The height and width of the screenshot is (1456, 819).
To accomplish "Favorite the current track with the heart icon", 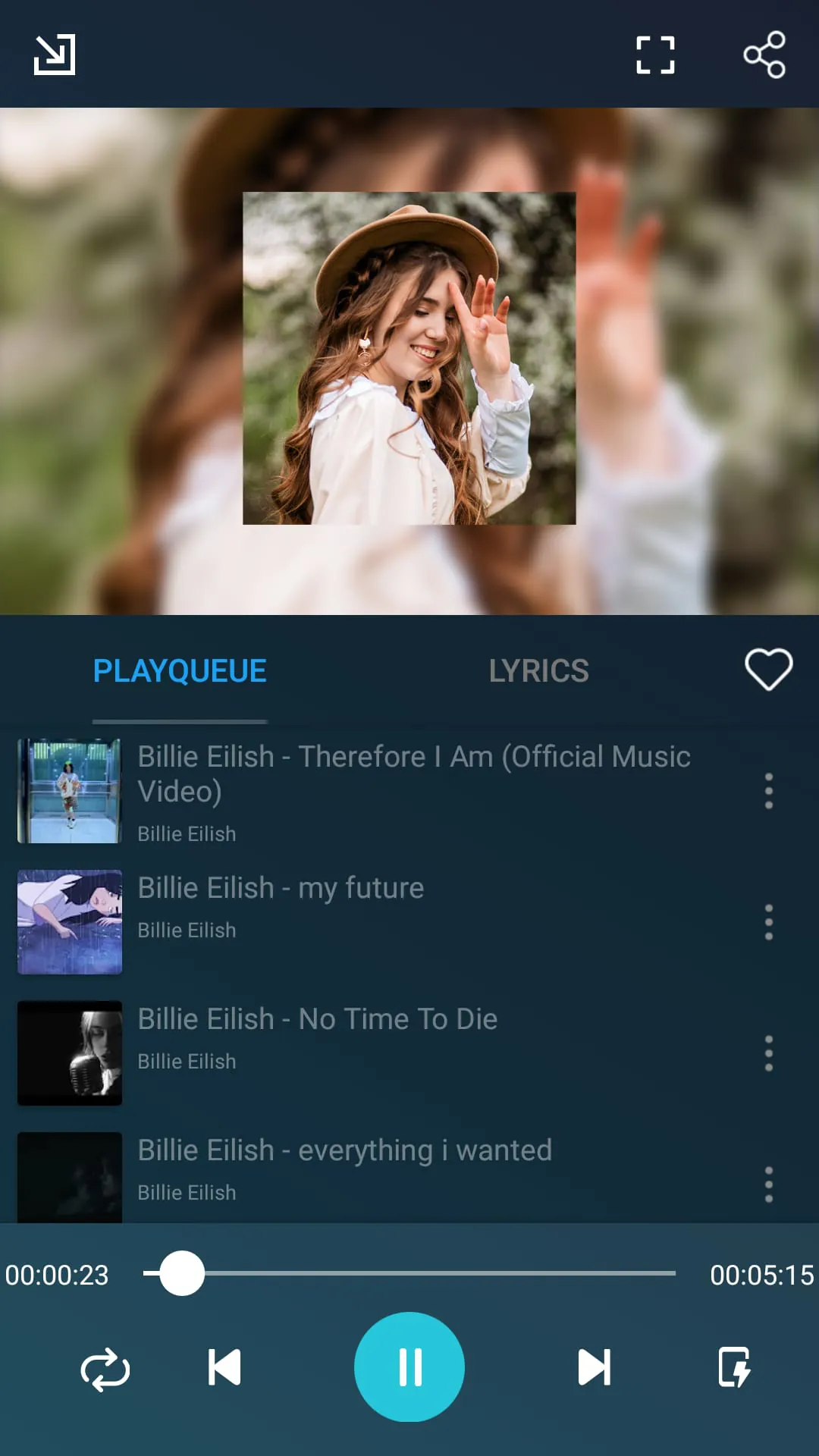I will point(769,670).
